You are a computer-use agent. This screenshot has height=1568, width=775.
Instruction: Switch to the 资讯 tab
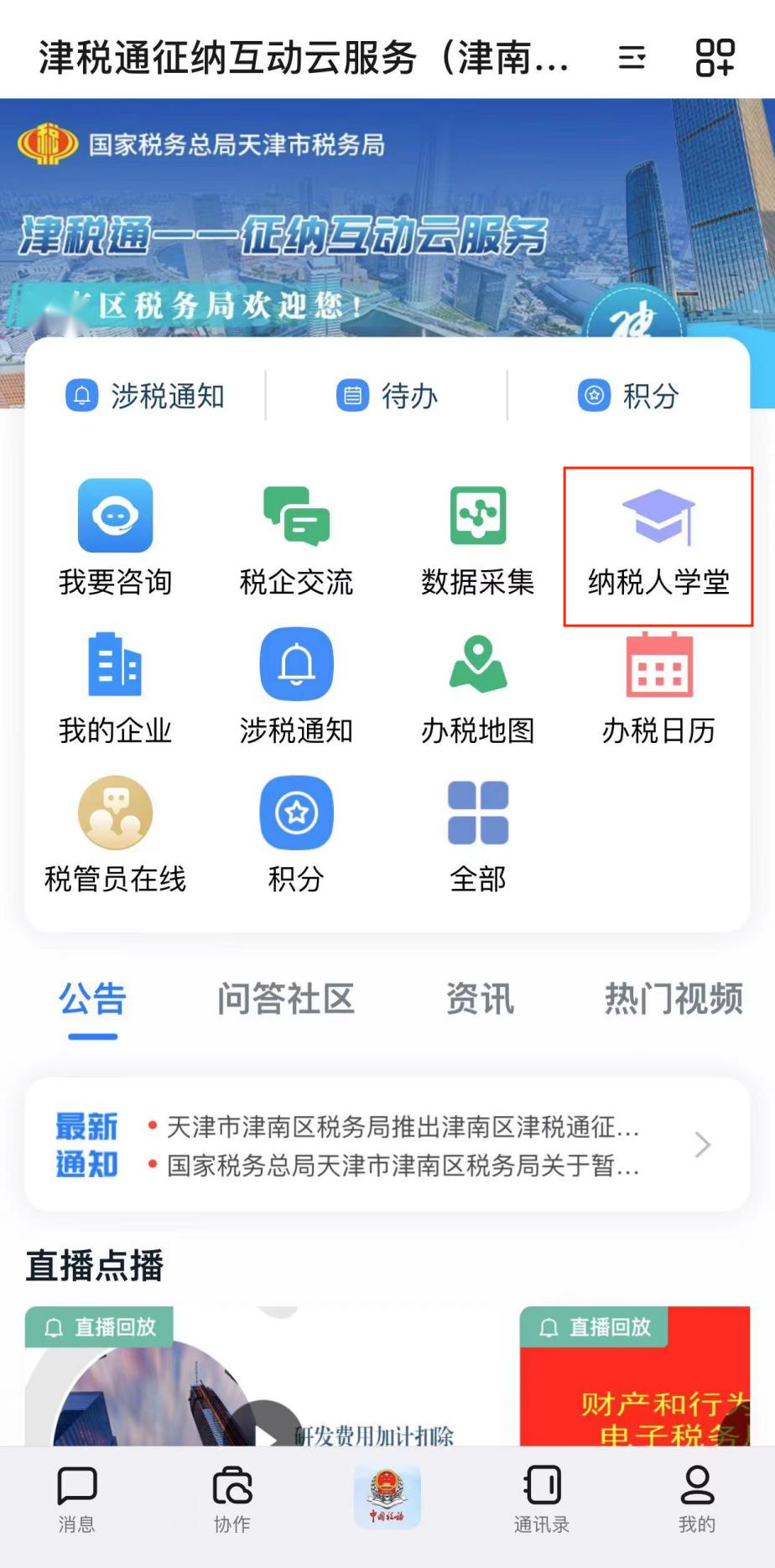click(480, 999)
